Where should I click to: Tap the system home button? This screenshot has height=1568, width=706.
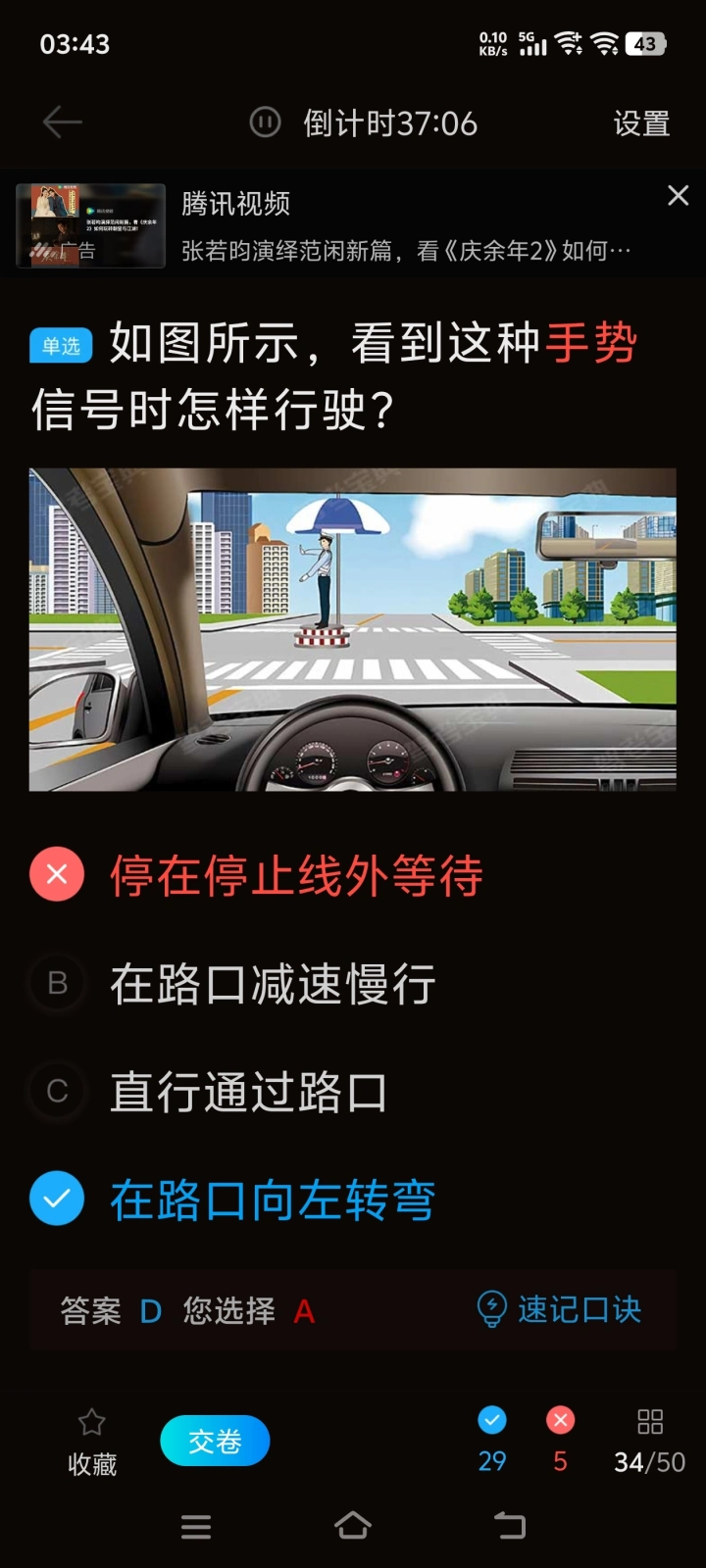(353, 1525)
